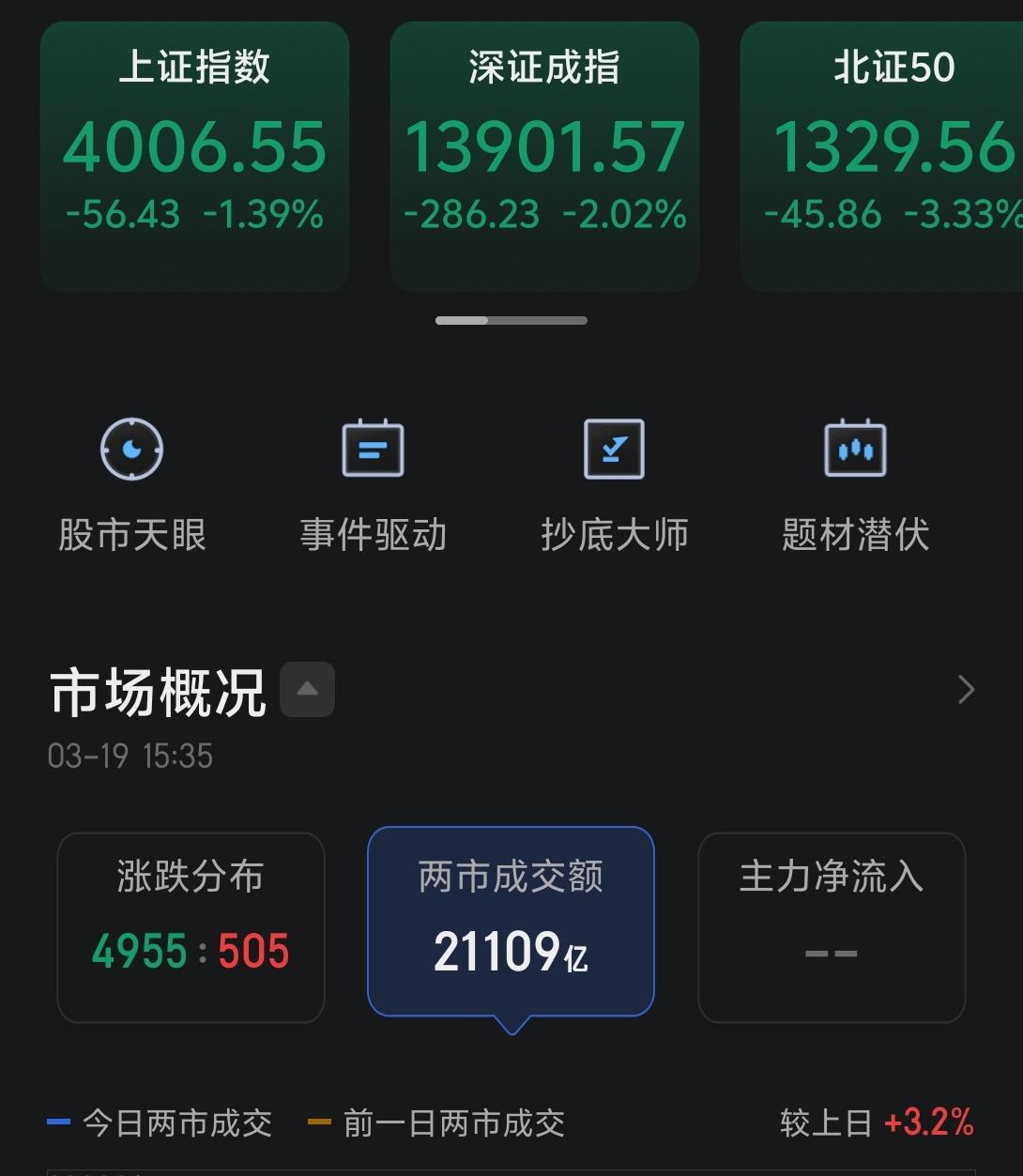Expand market details with the right chevron
The height and width of the screenshot is (1176, 1023).
[x=965, y=689]
